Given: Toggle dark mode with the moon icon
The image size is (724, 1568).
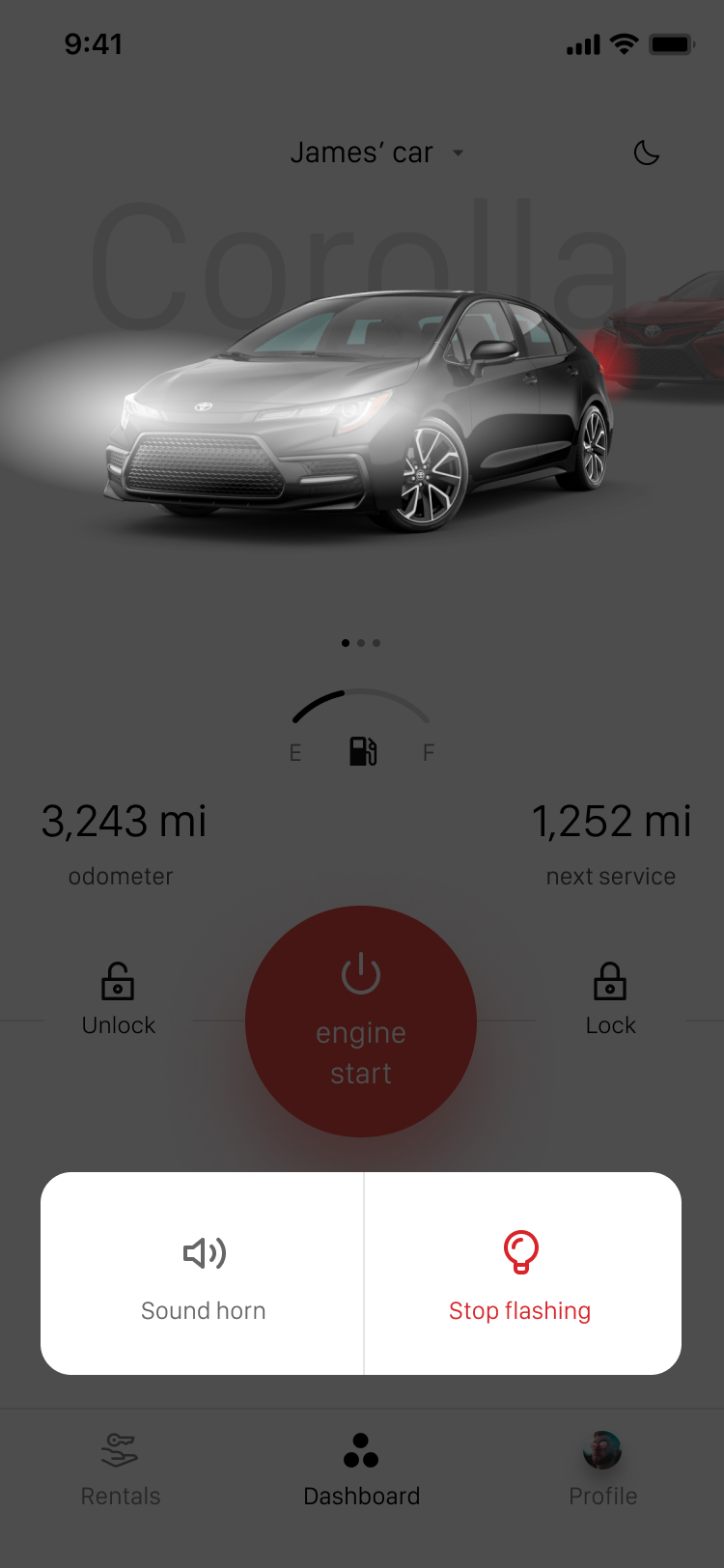Looking at the screenshot, I should click(x=646, y=153).
